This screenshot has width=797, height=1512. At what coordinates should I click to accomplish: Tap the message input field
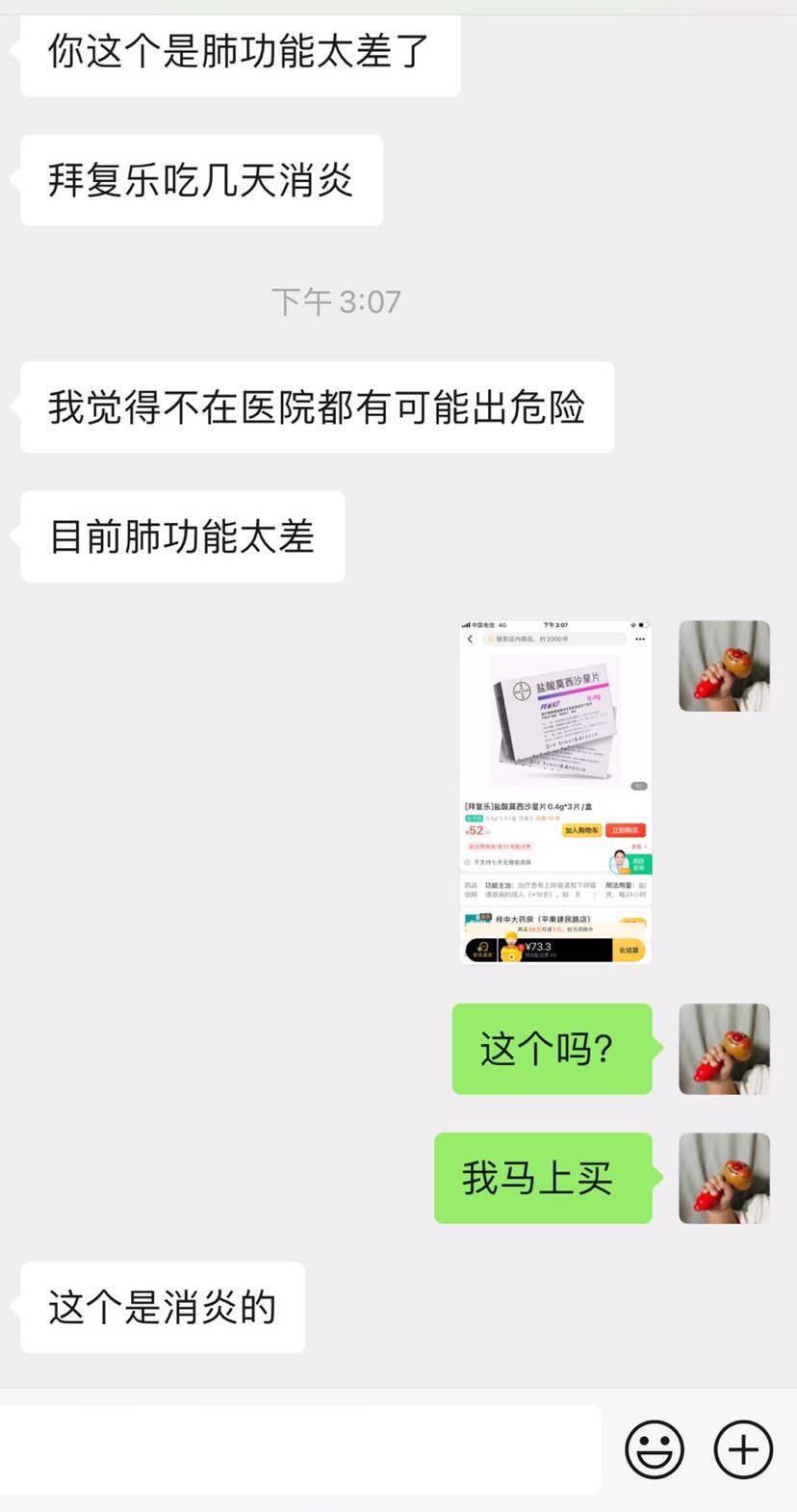[298, 1448]
